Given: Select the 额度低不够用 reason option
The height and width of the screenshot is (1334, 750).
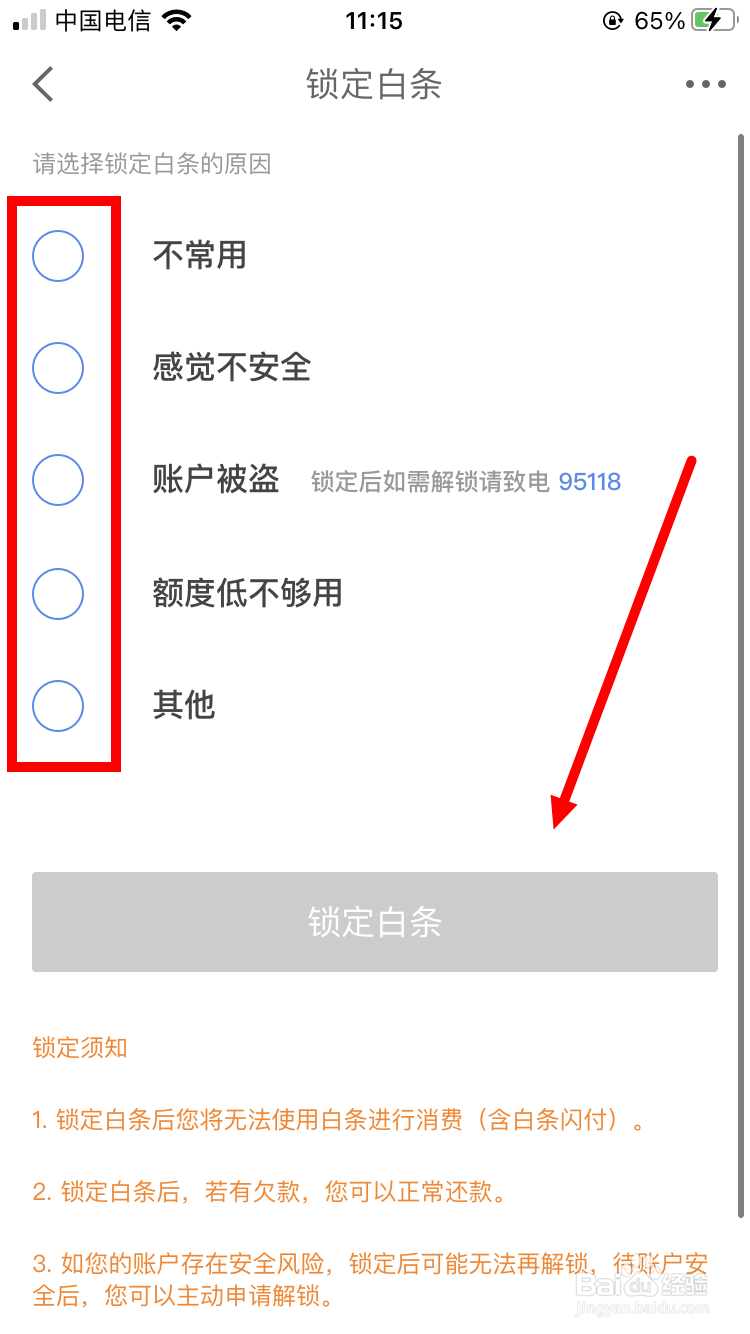Looking at the screenshot, I should click(x=57, y=594).
